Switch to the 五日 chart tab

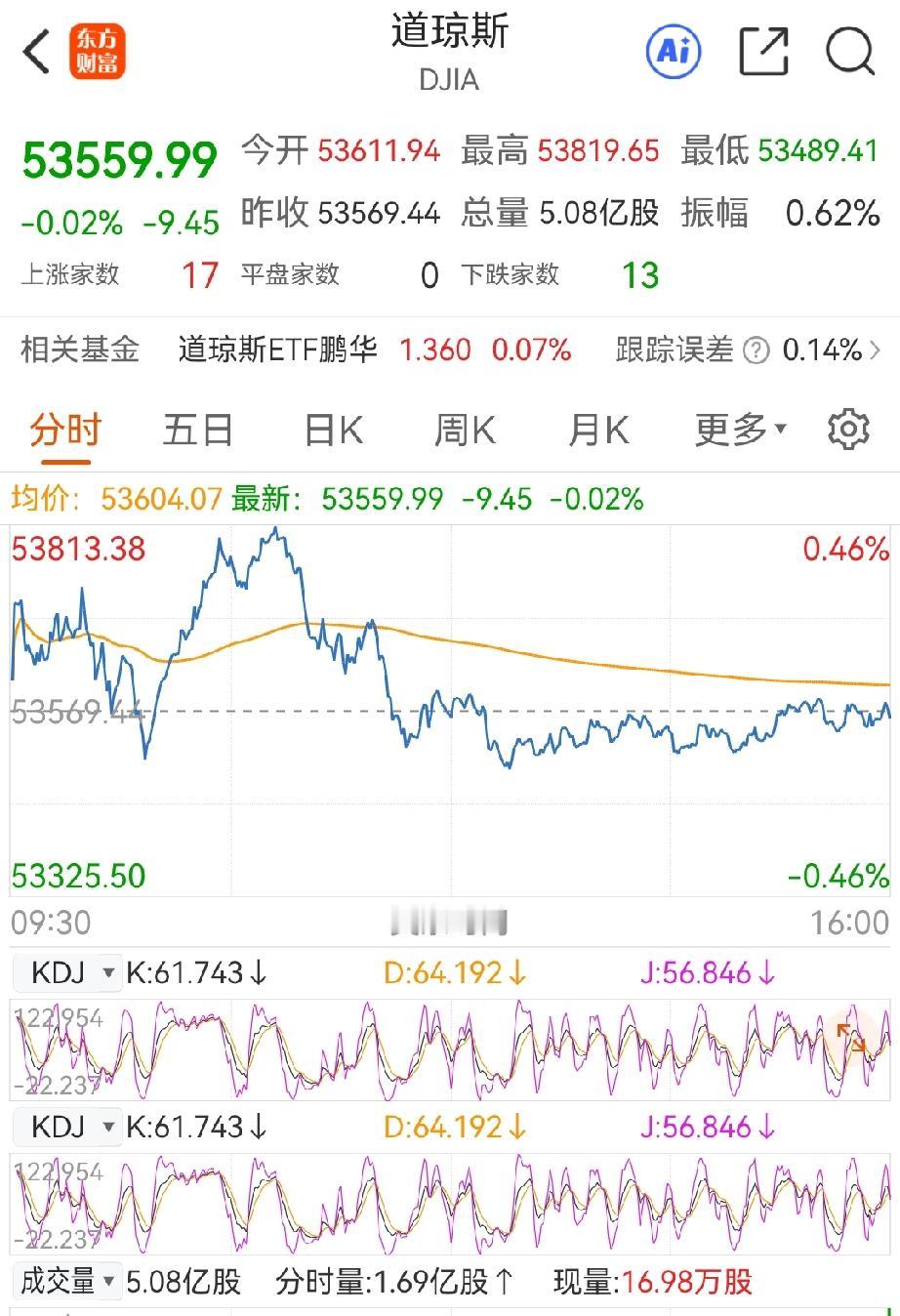coord(198,430)
